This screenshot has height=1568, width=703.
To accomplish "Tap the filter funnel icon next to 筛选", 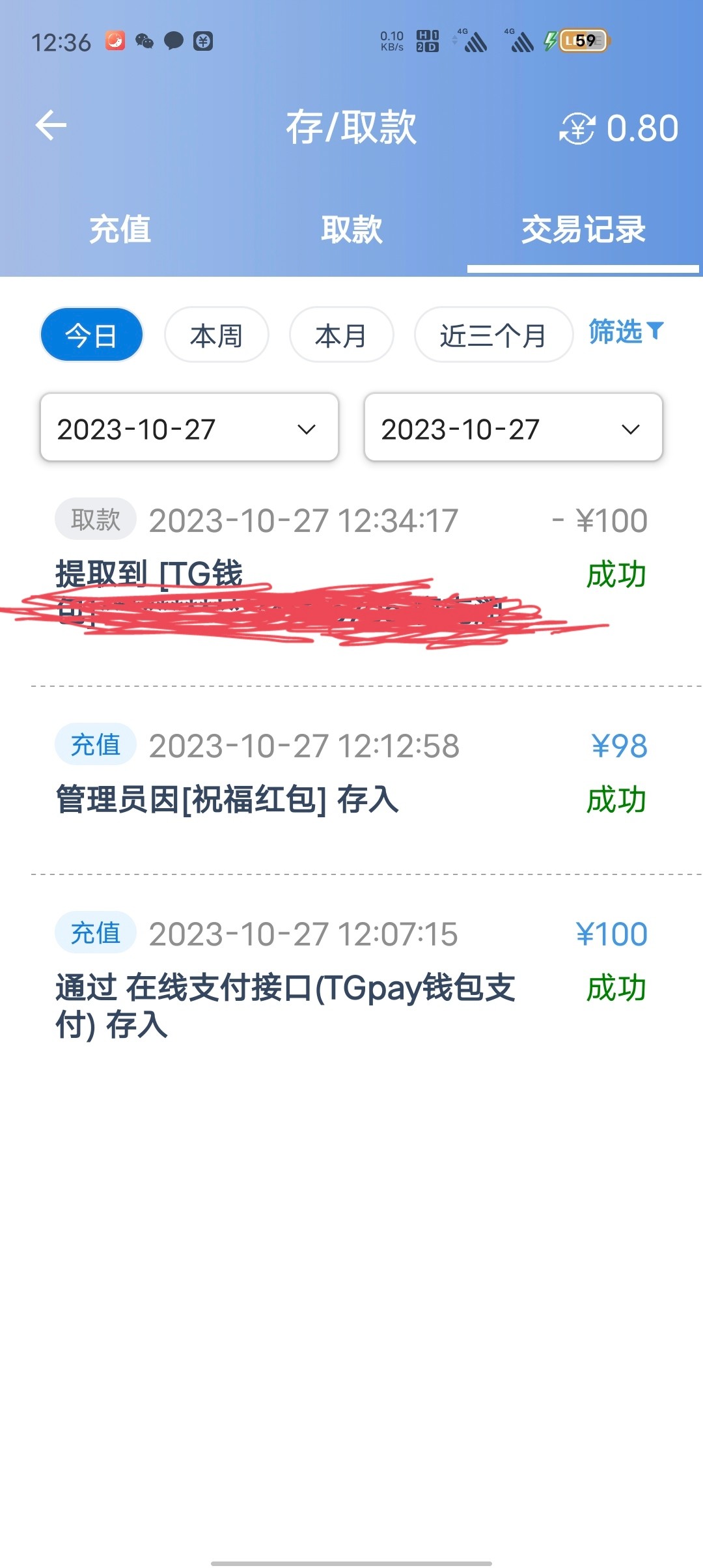I will (x=656, y=333).
